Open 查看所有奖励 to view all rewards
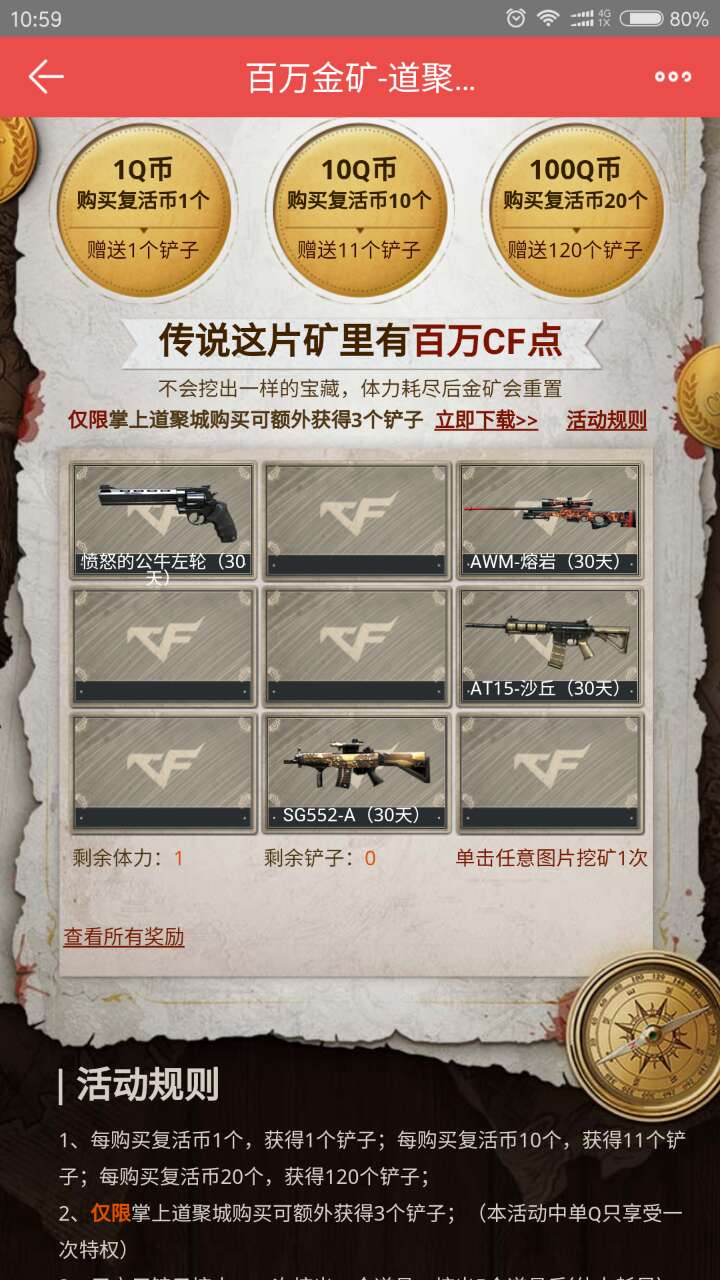Image resolution: width=720 pixels, height=1280 pixels. 124,937
